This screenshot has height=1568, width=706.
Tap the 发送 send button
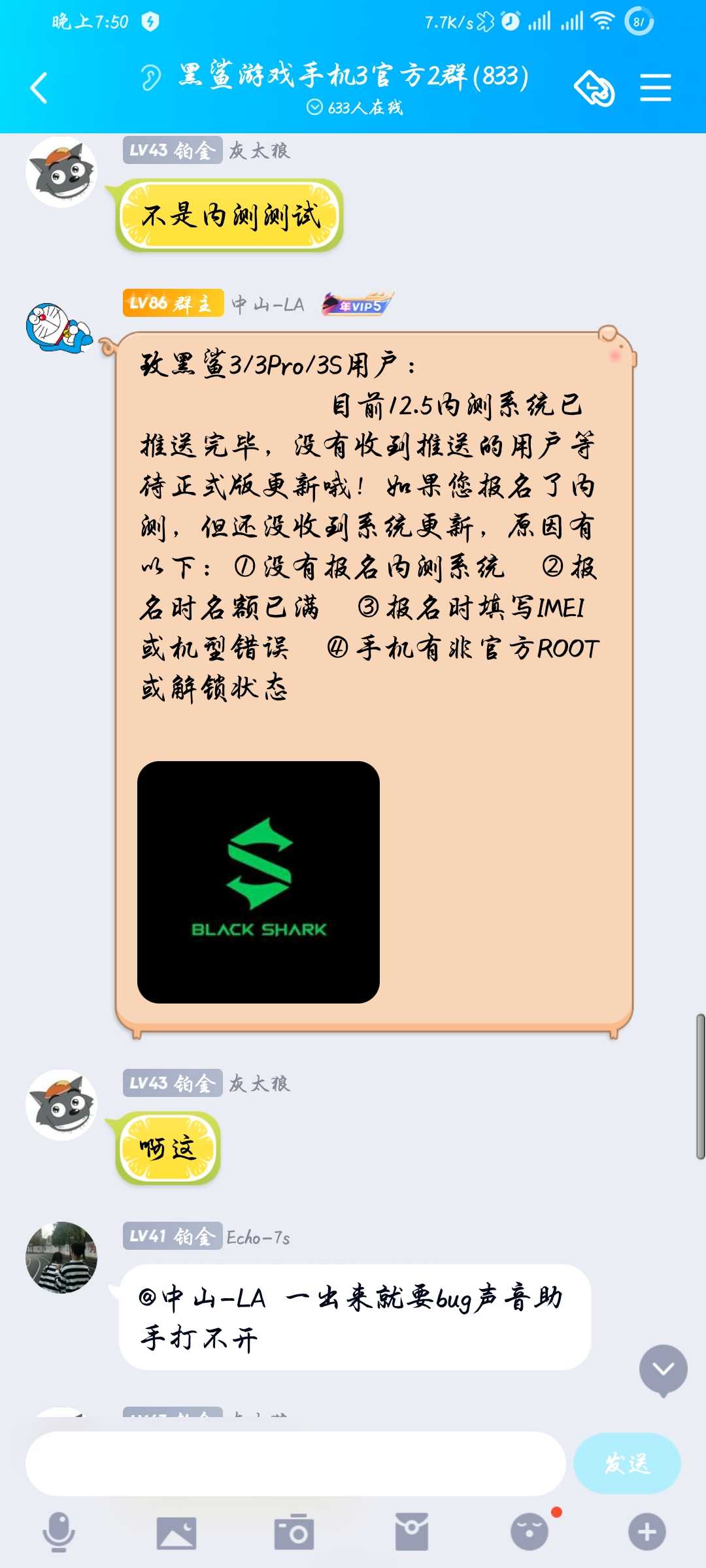click(x=627, y=1463)
